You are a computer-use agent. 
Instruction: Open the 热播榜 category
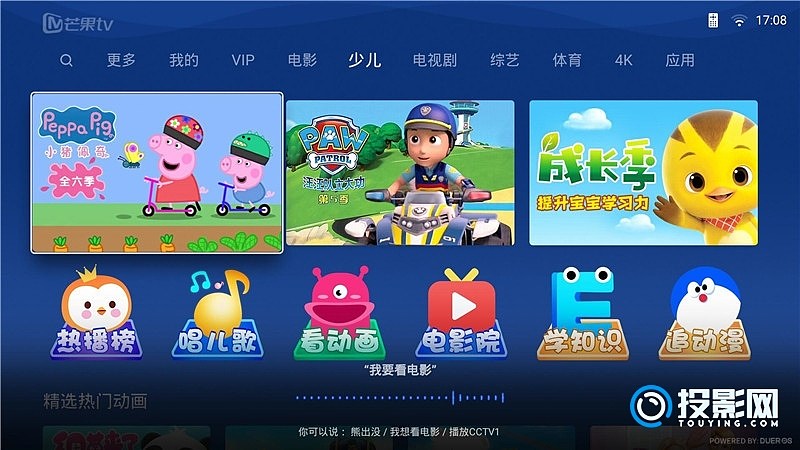[96, 315]
